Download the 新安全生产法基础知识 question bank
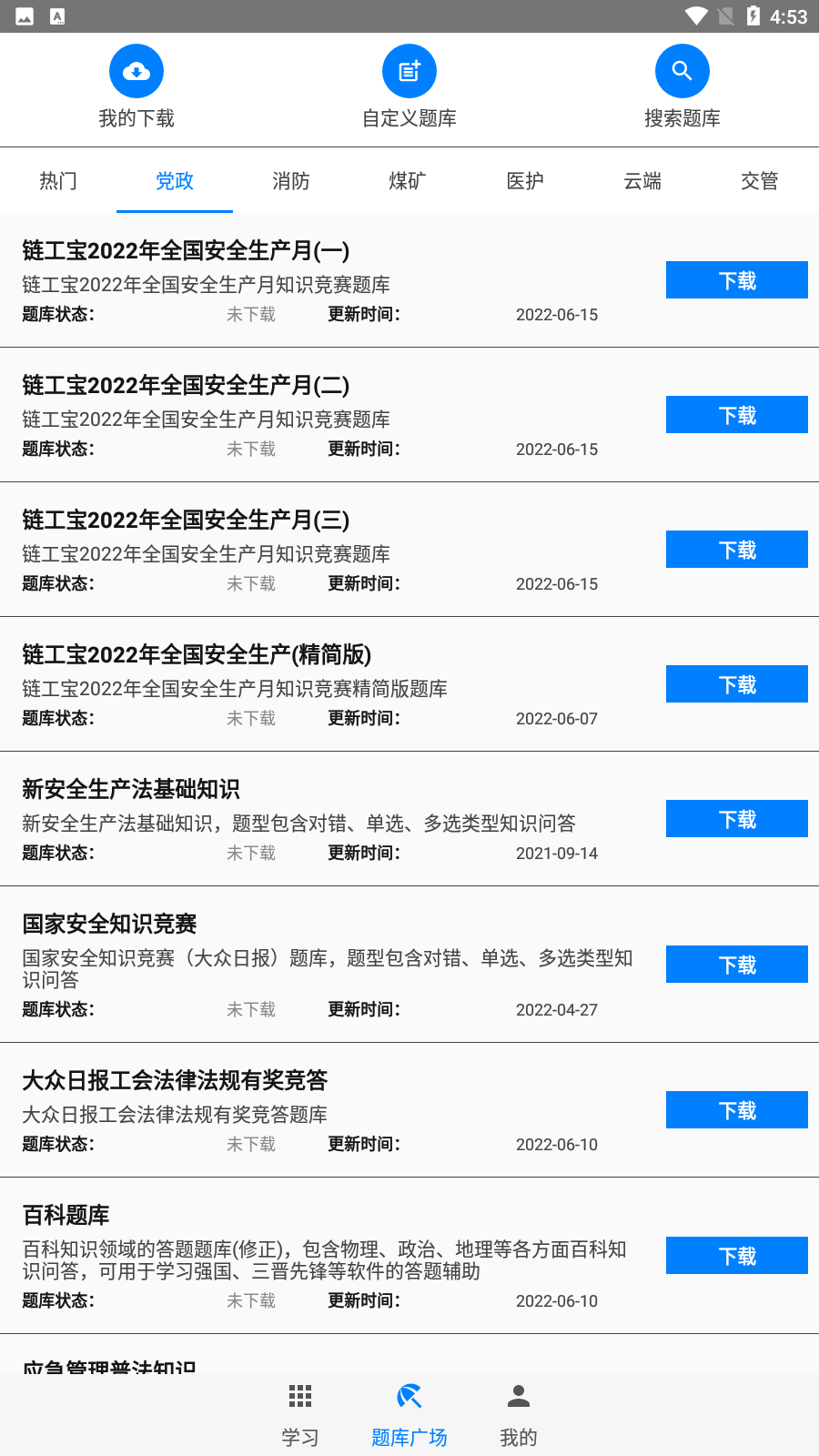819x1456 pixels. pyautogui.click(x=736, y=818)
